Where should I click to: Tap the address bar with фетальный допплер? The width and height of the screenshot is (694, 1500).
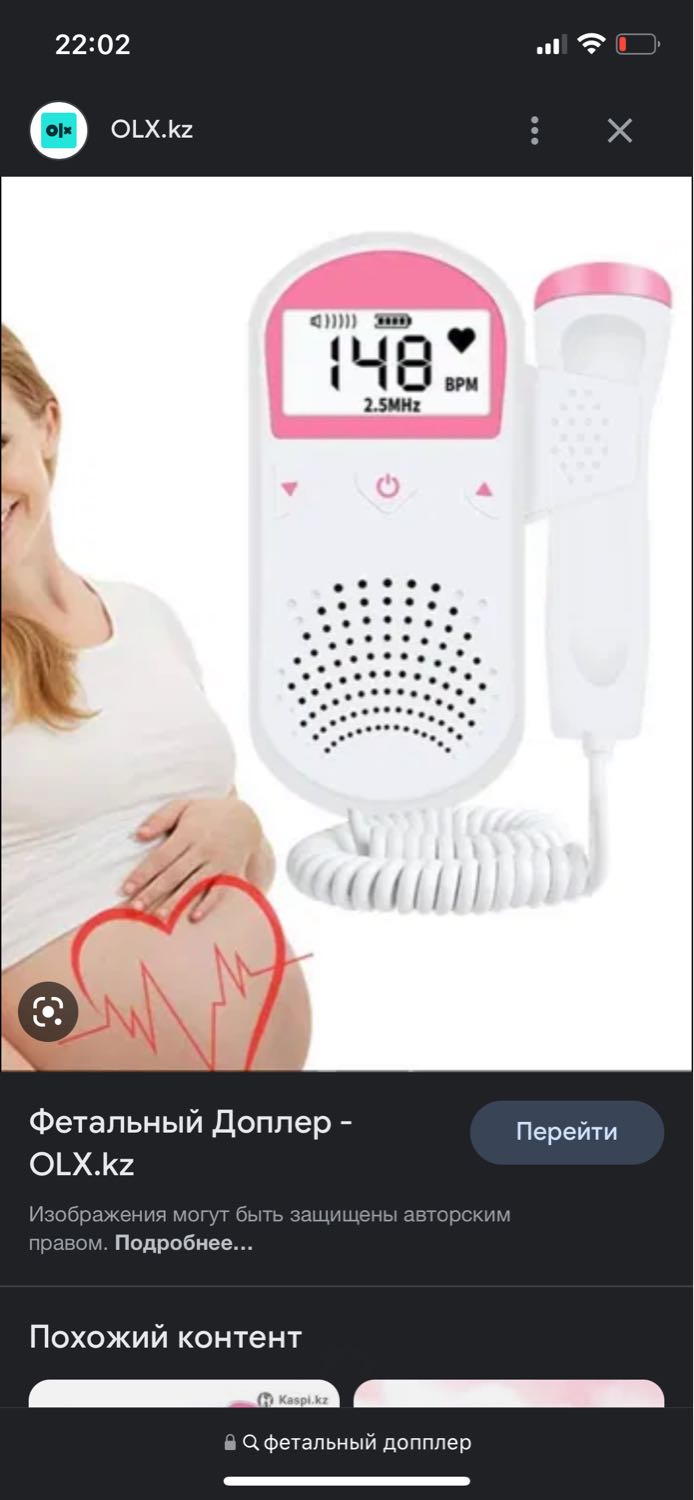coord(347,1442)
